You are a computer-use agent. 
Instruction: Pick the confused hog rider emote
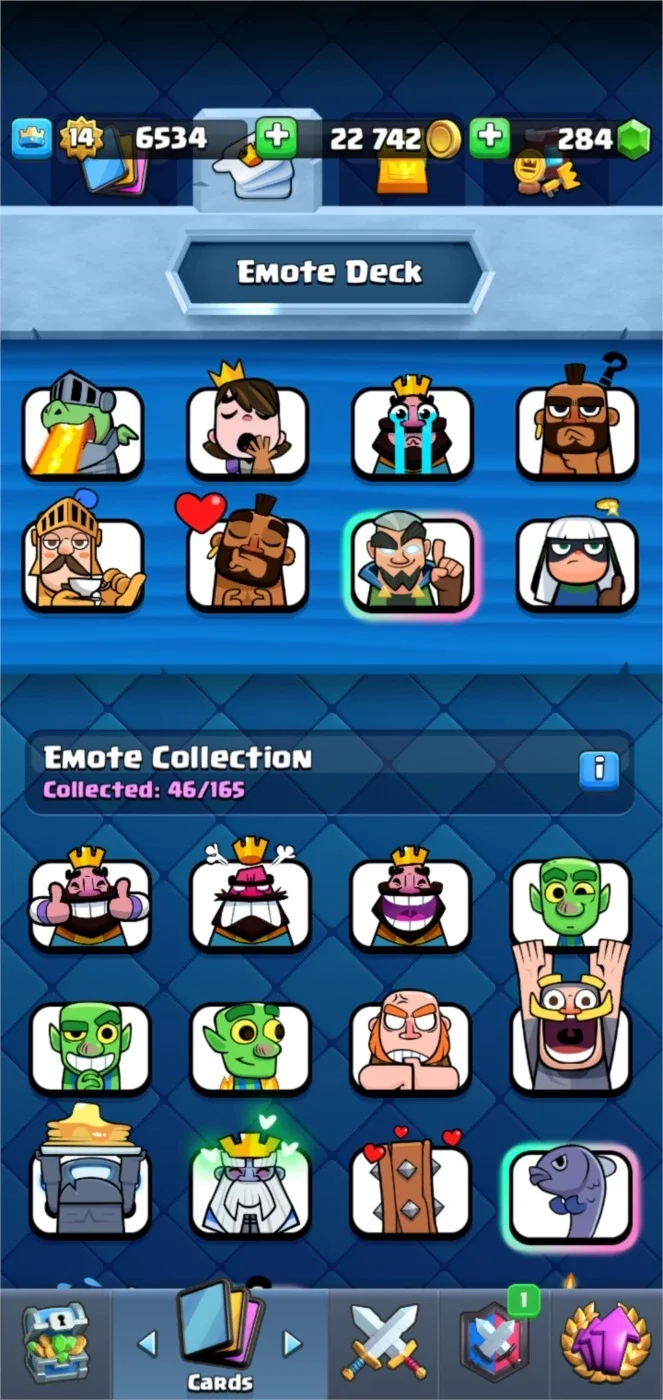(x=577, y=424)
